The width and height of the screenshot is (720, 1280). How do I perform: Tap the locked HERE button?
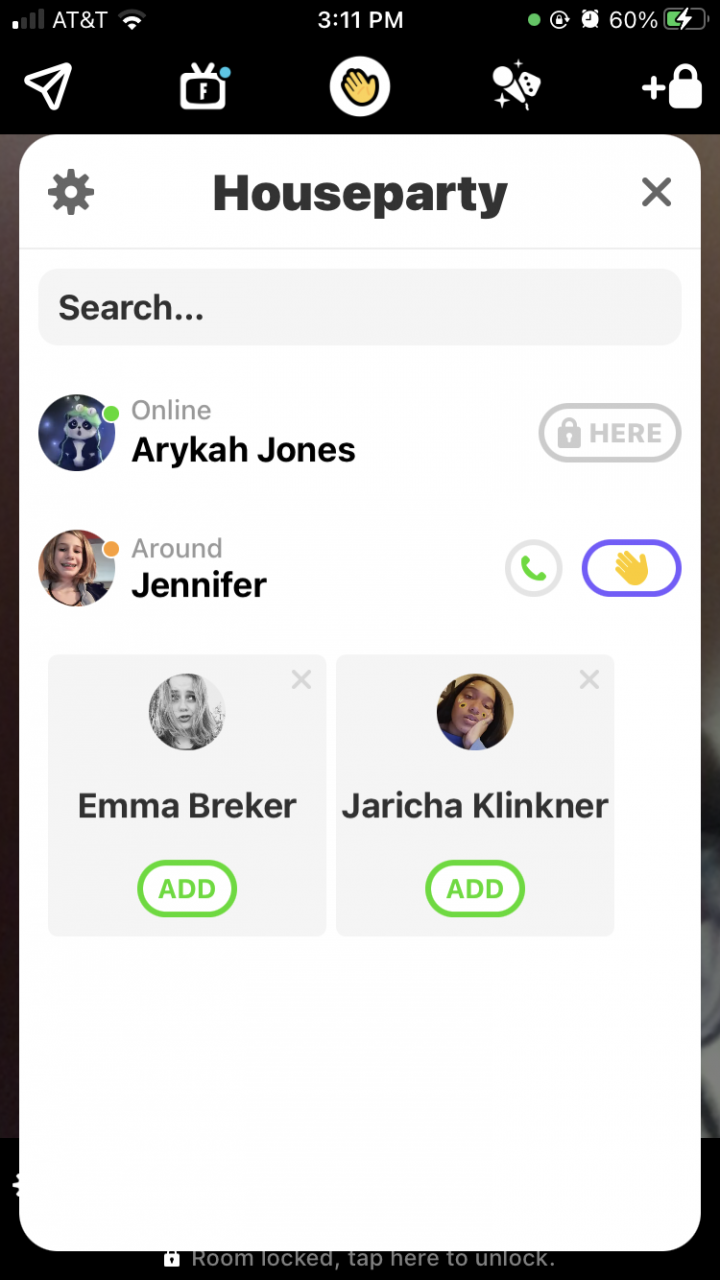coord(610,433)
